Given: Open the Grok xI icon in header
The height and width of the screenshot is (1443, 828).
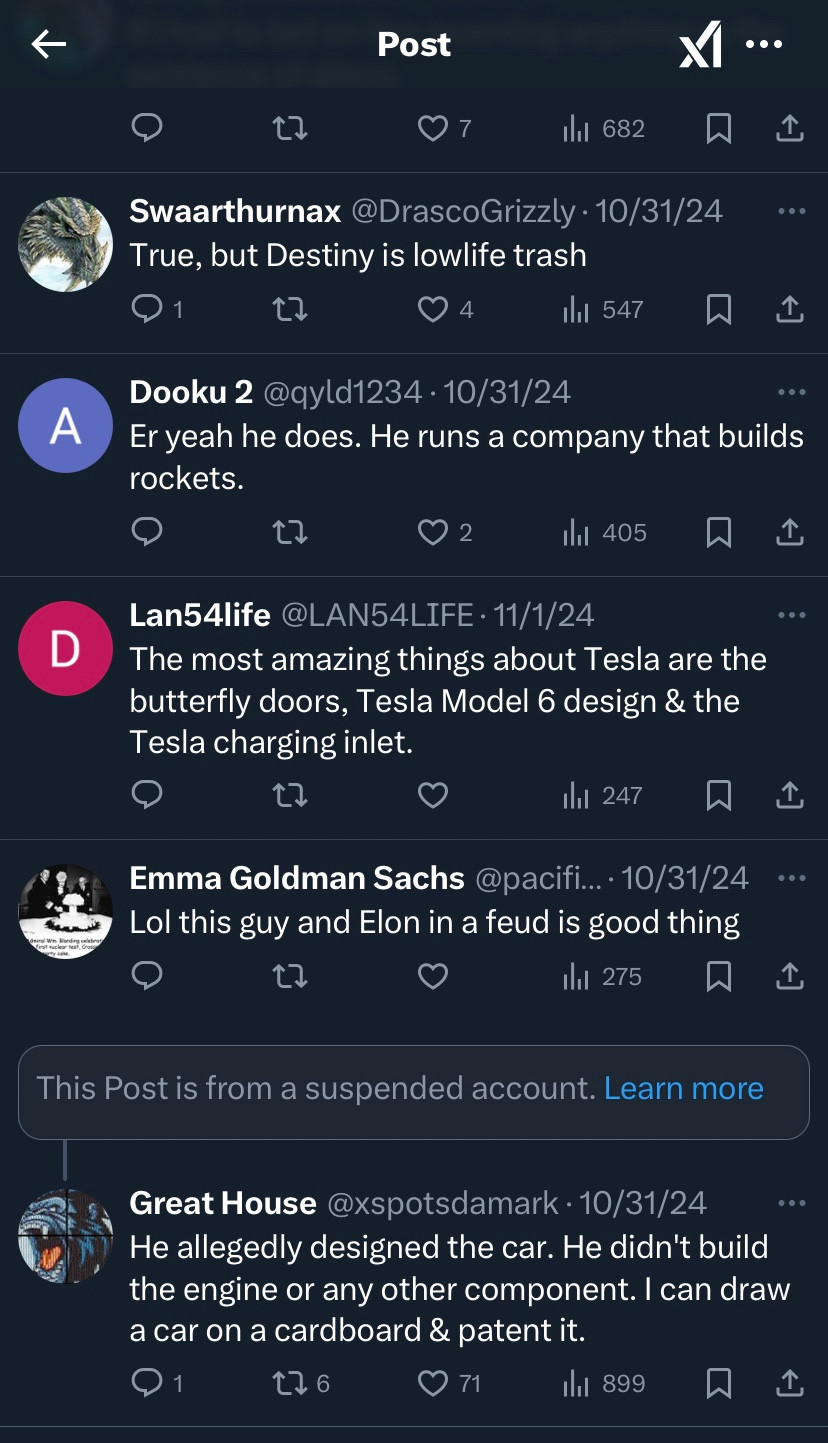Looking at the screenshot, I should [700, 45].
